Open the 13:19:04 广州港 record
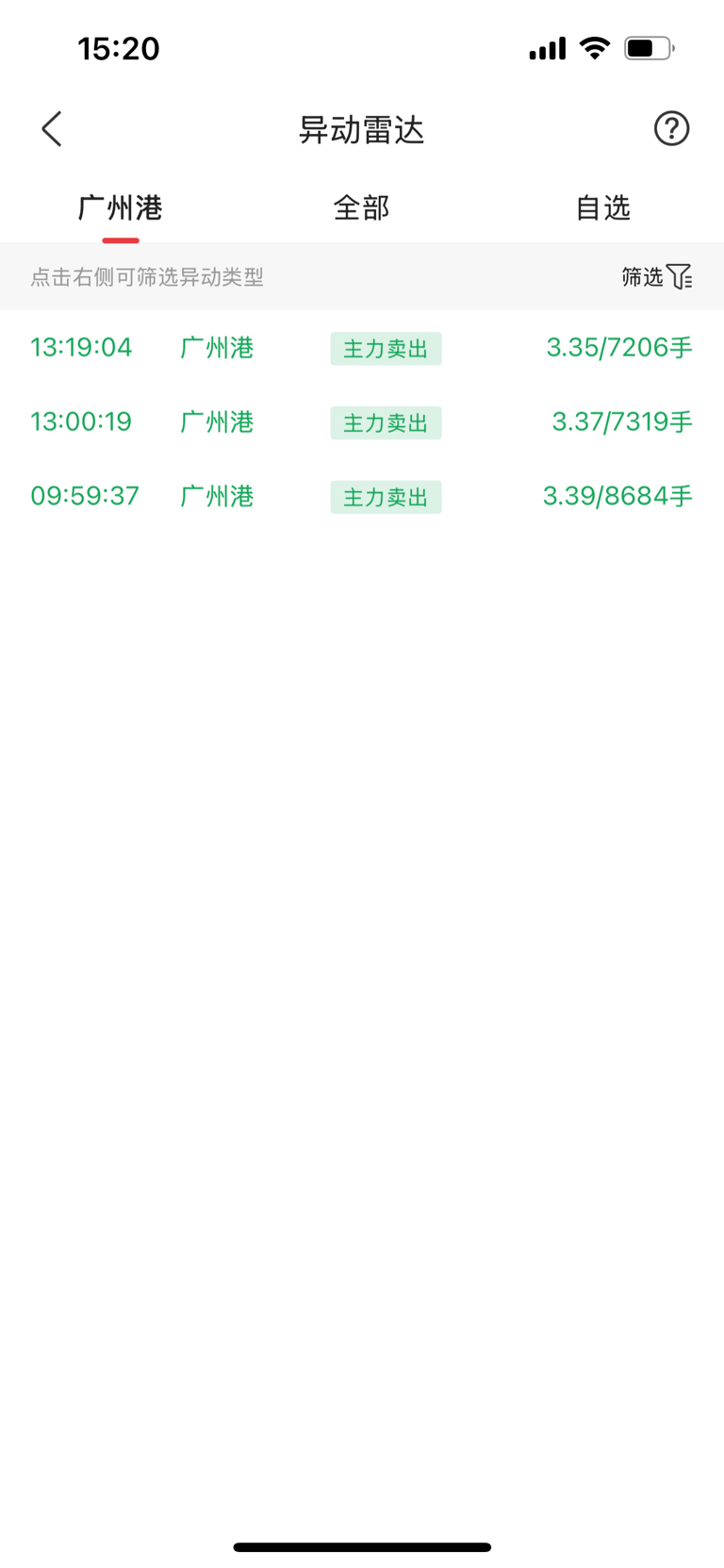 click(362, 348)
